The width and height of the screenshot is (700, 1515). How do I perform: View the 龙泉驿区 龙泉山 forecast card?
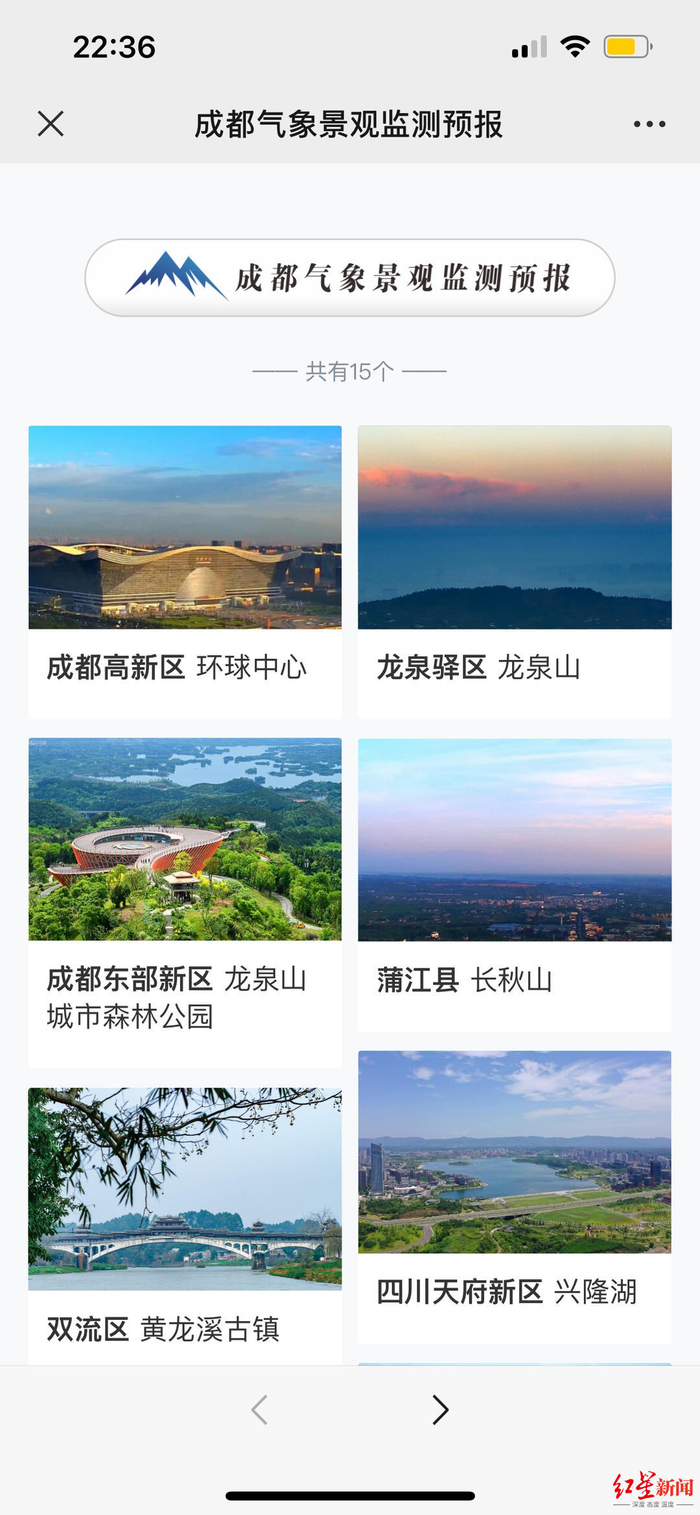click(514, 570)
